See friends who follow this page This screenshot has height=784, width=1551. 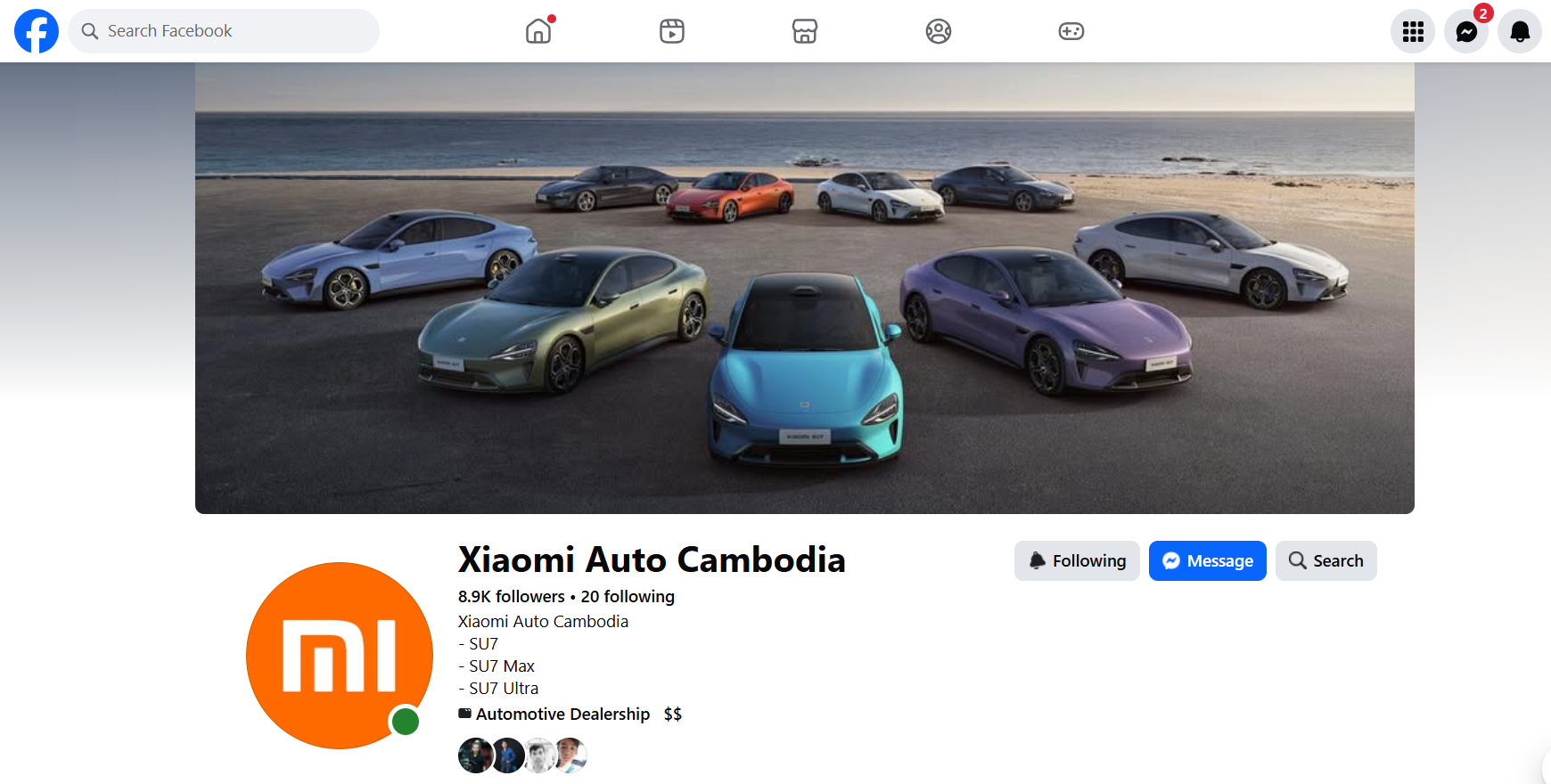522,755
